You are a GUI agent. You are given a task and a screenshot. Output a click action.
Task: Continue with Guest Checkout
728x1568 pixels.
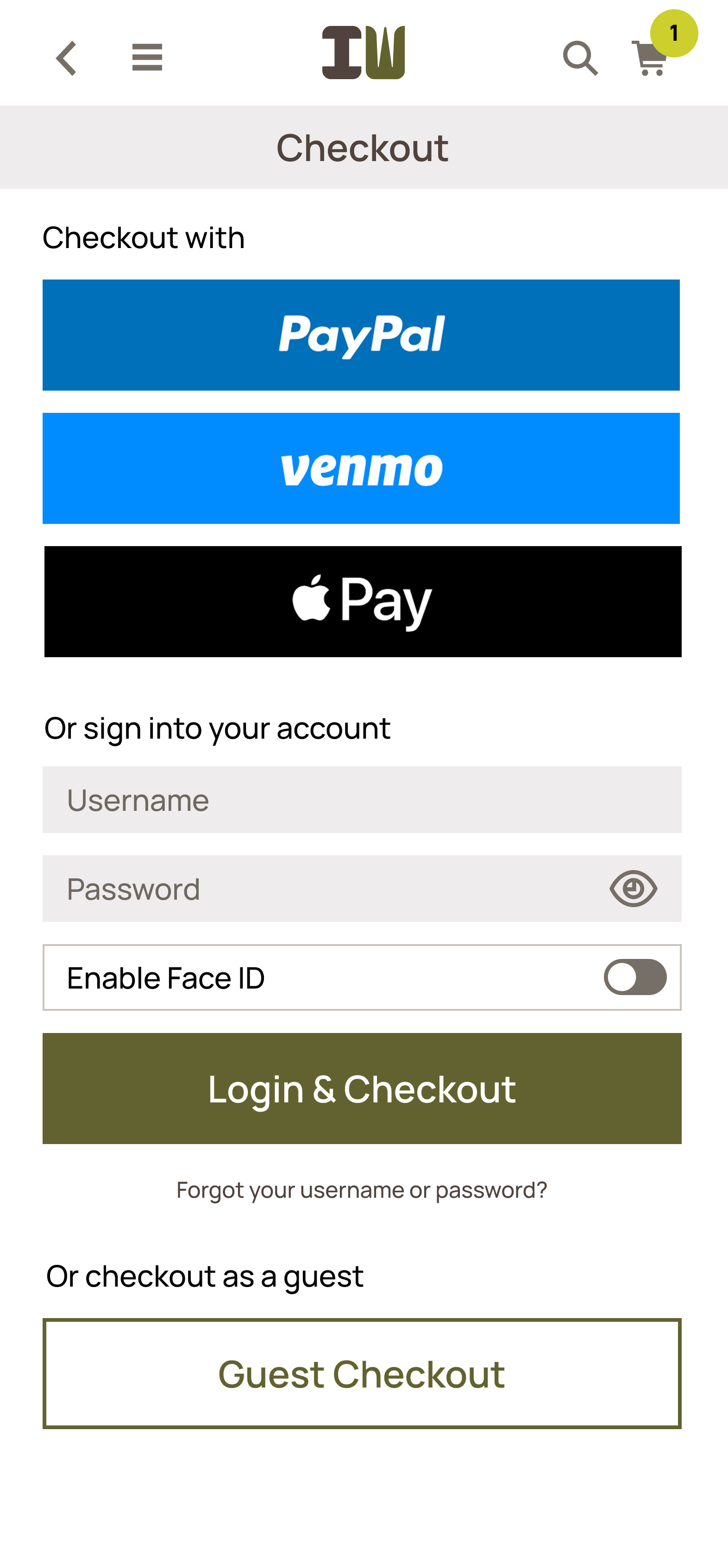pos(362,1374)
